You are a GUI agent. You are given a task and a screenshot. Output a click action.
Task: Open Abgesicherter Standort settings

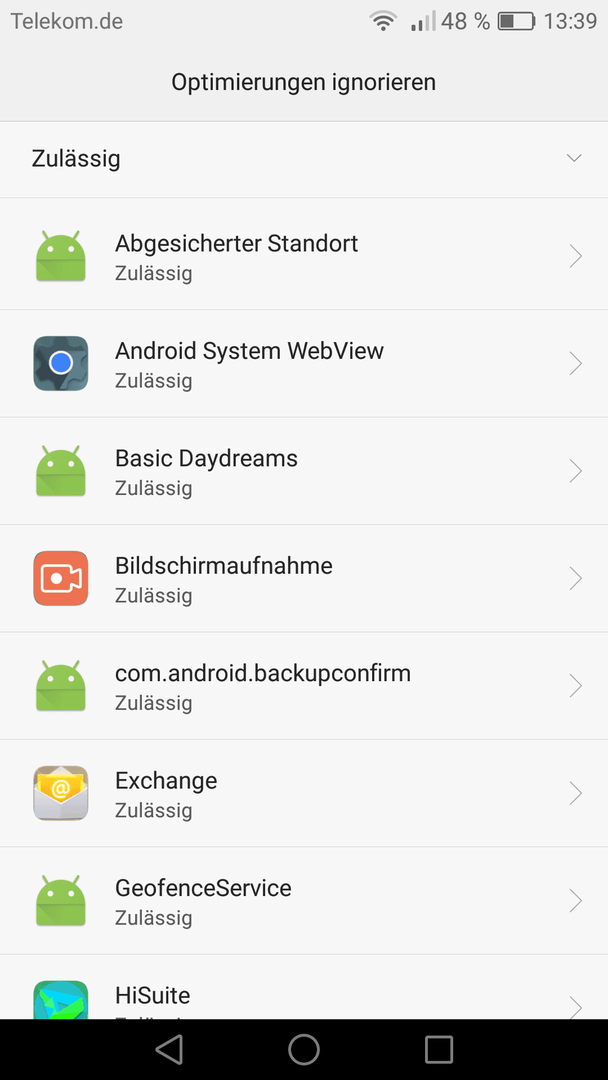coord(304,256)
